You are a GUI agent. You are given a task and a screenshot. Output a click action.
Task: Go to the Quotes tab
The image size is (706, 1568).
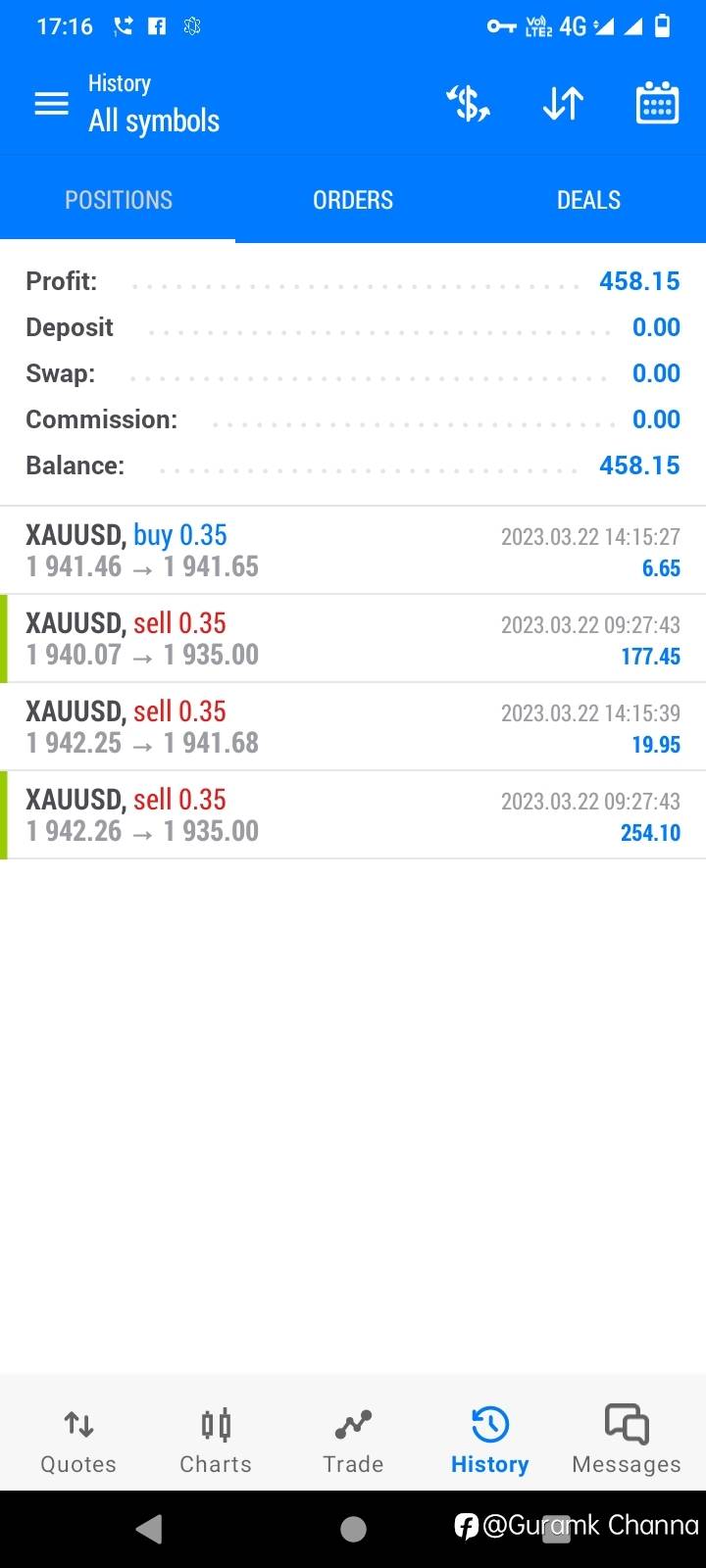[78, 1439]
